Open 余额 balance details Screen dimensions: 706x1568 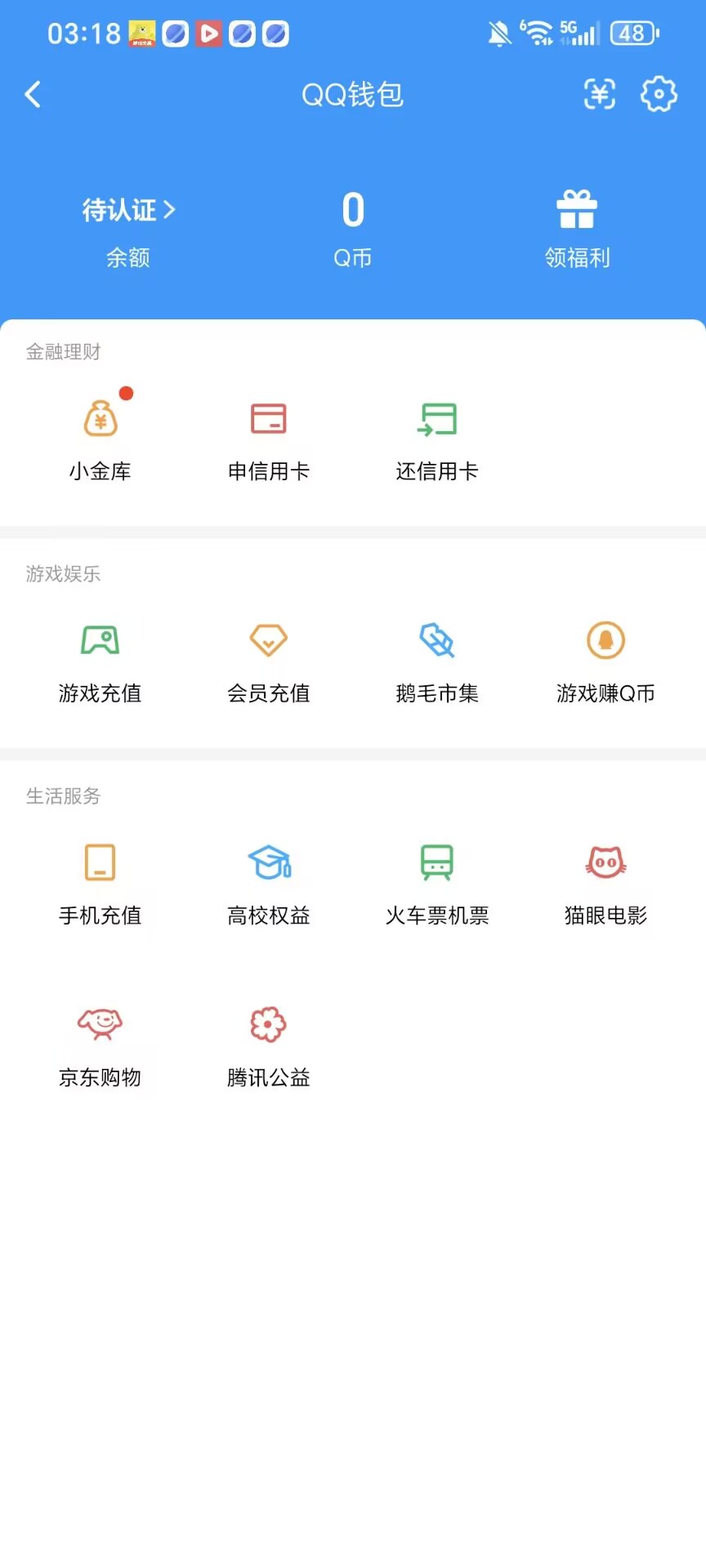click(127, 257)
